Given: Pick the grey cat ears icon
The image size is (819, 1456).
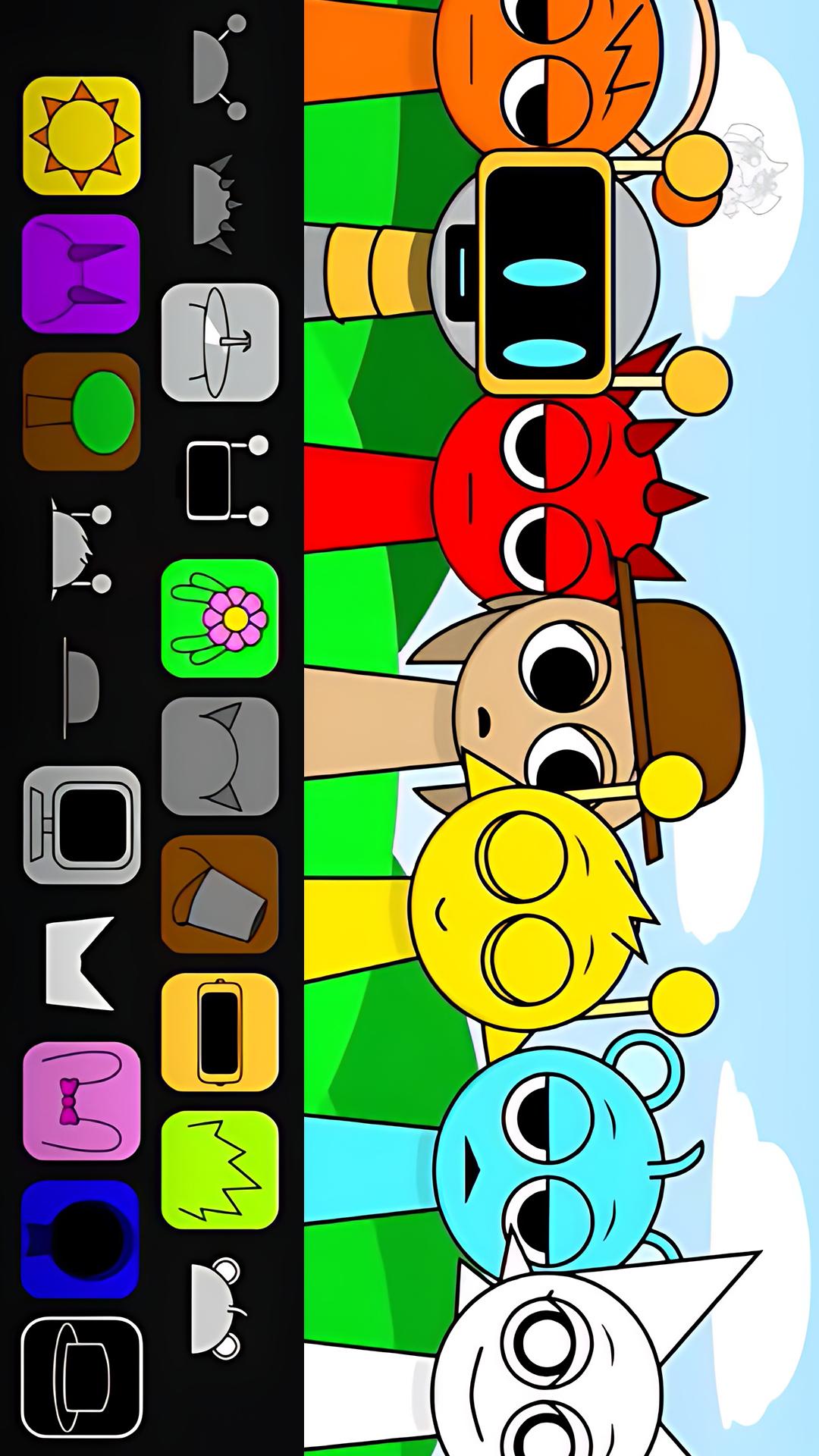Looking at the screenshot, I should pos(220,756).
